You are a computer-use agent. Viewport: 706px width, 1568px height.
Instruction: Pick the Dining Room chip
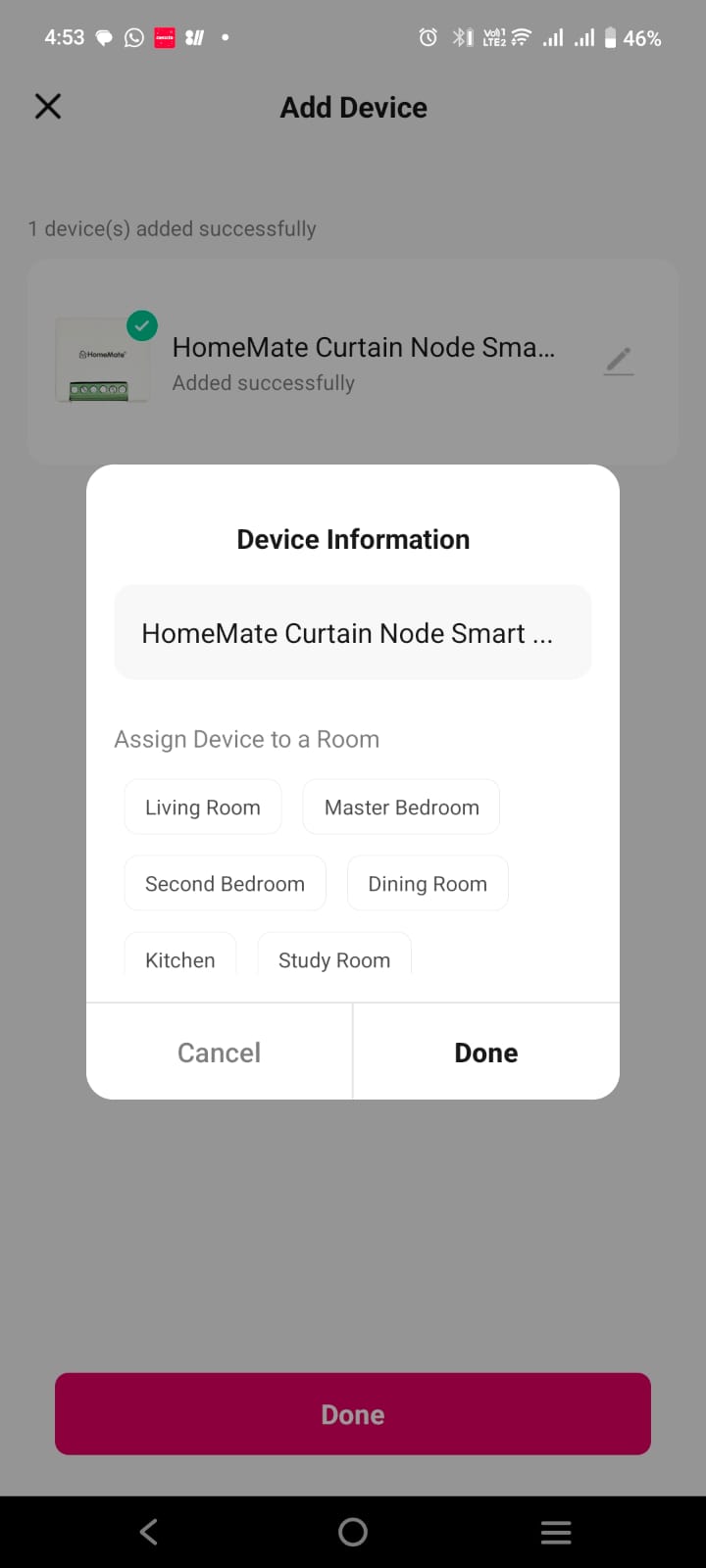[x=428, y=884]
